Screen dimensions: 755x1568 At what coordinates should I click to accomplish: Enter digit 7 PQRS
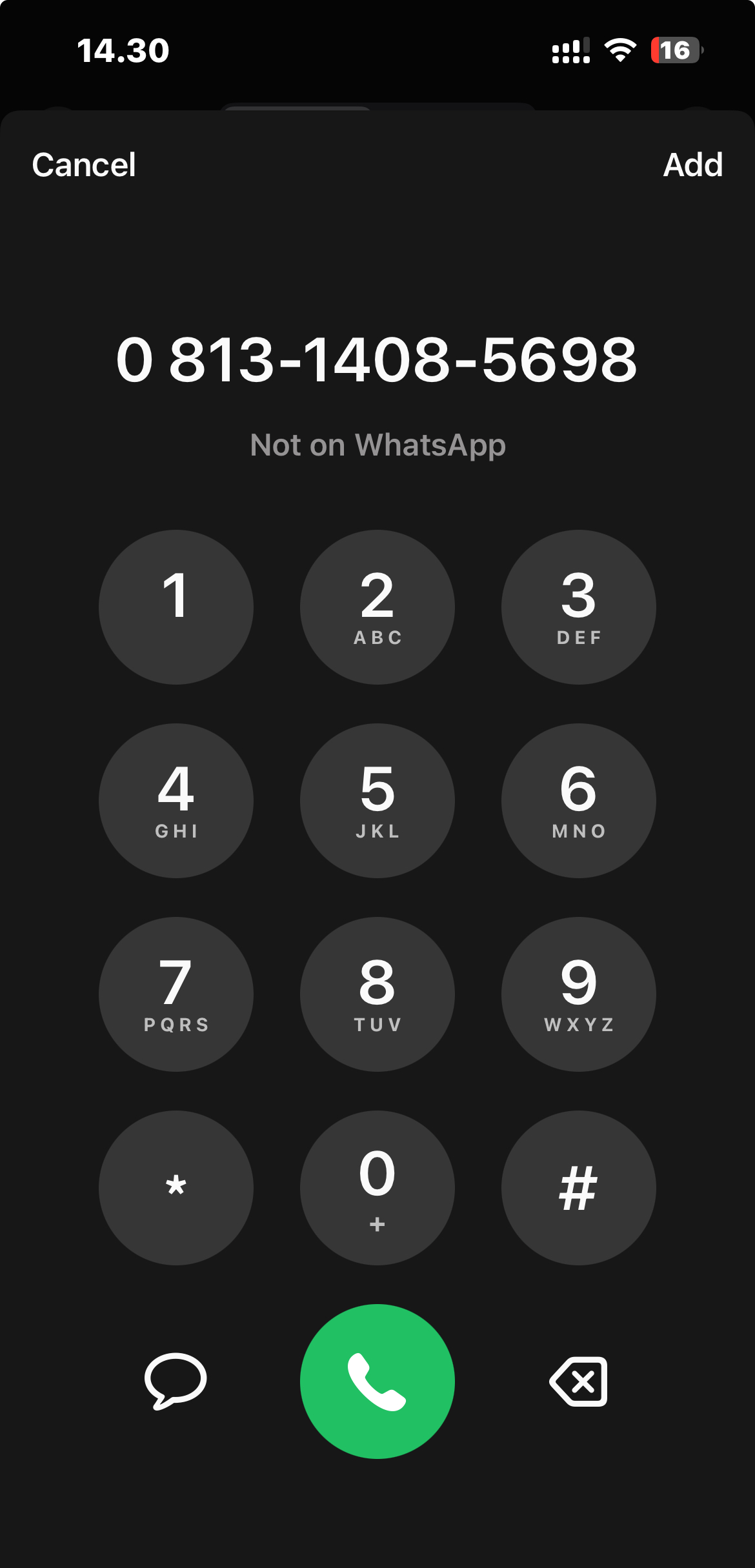[176, 994]
